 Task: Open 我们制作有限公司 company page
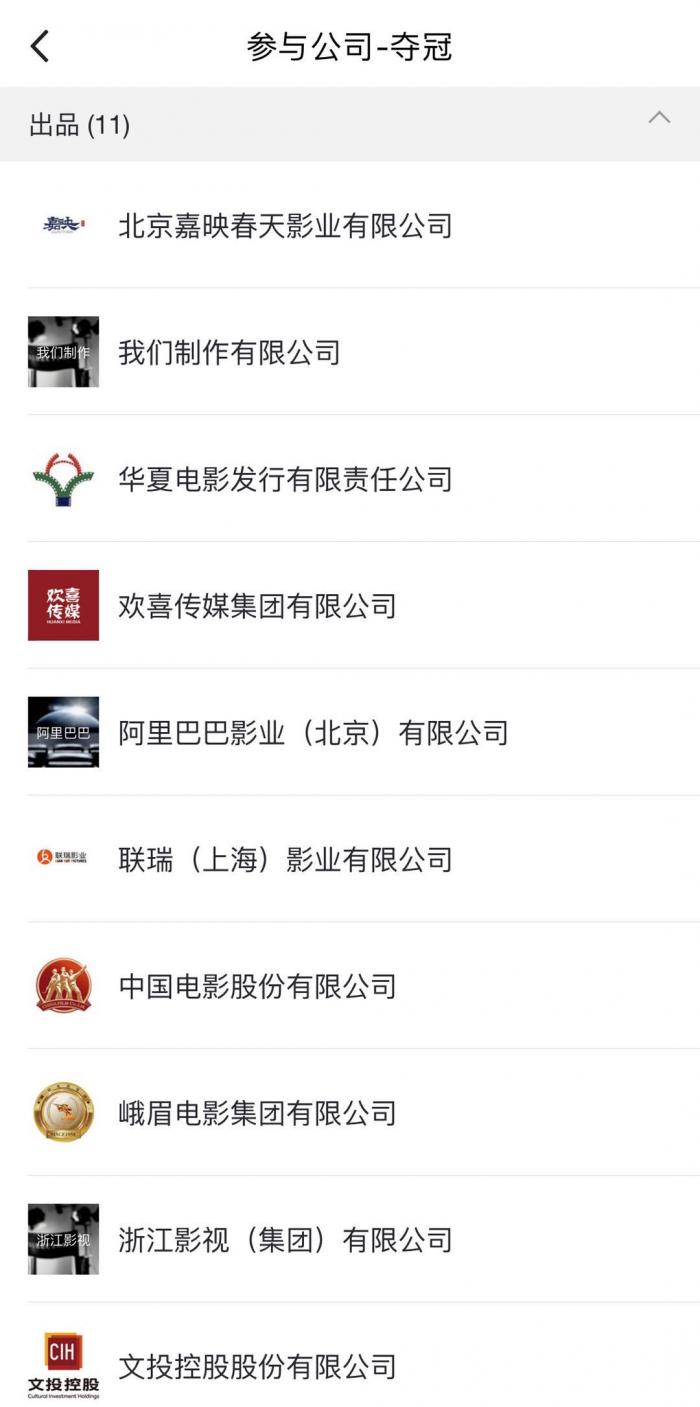(230, 352)
